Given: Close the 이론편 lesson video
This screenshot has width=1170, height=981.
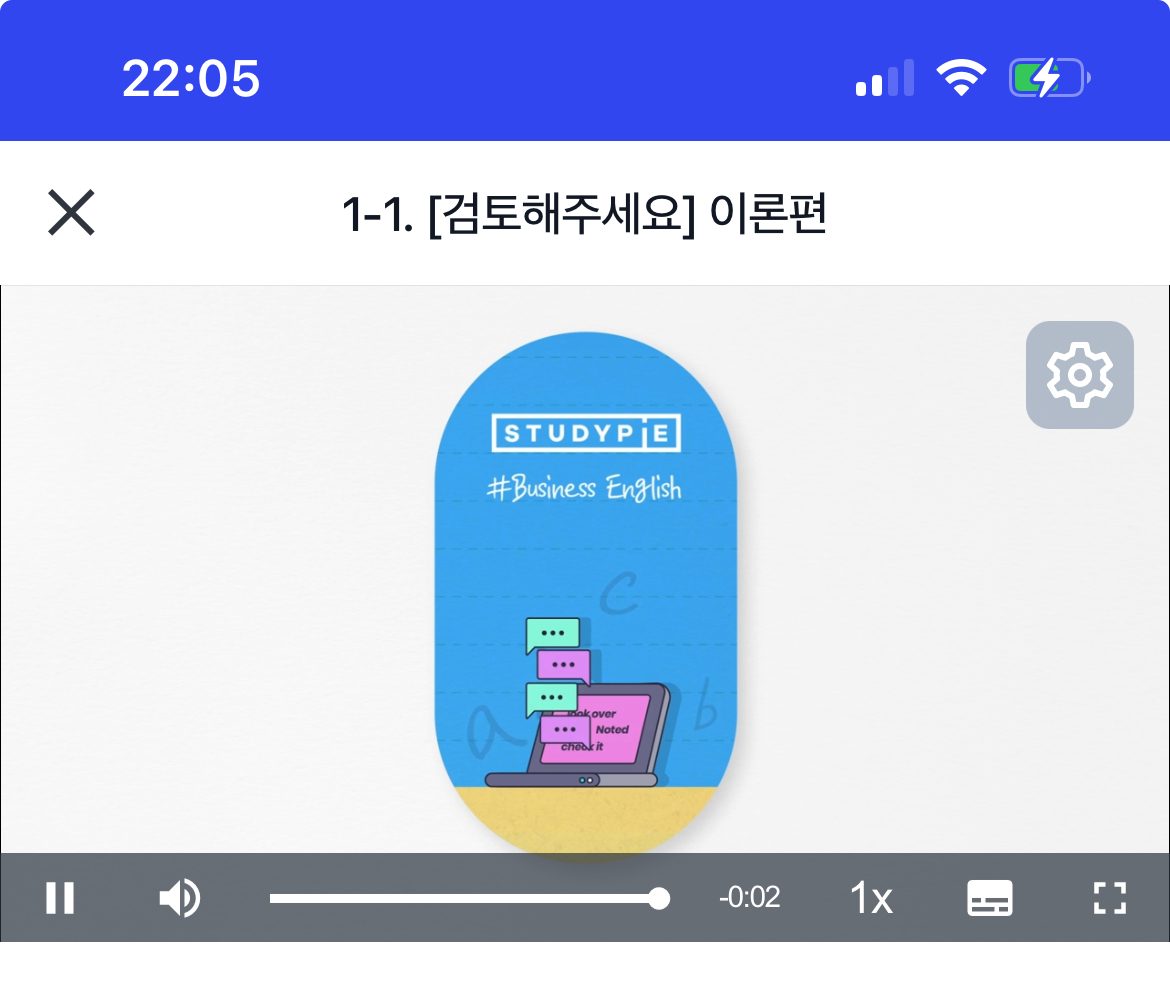Looking at the screenshot, I should [71, 213].
